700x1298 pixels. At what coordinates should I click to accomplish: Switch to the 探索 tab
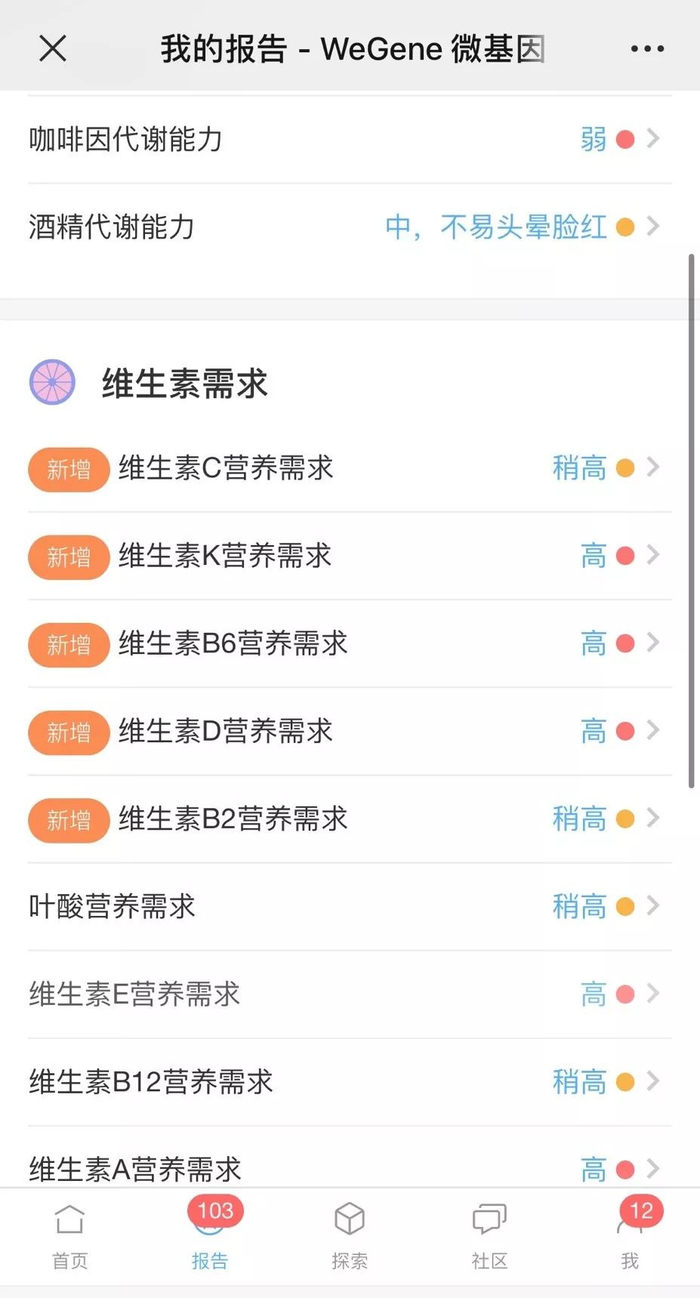tap(350, 1236)
